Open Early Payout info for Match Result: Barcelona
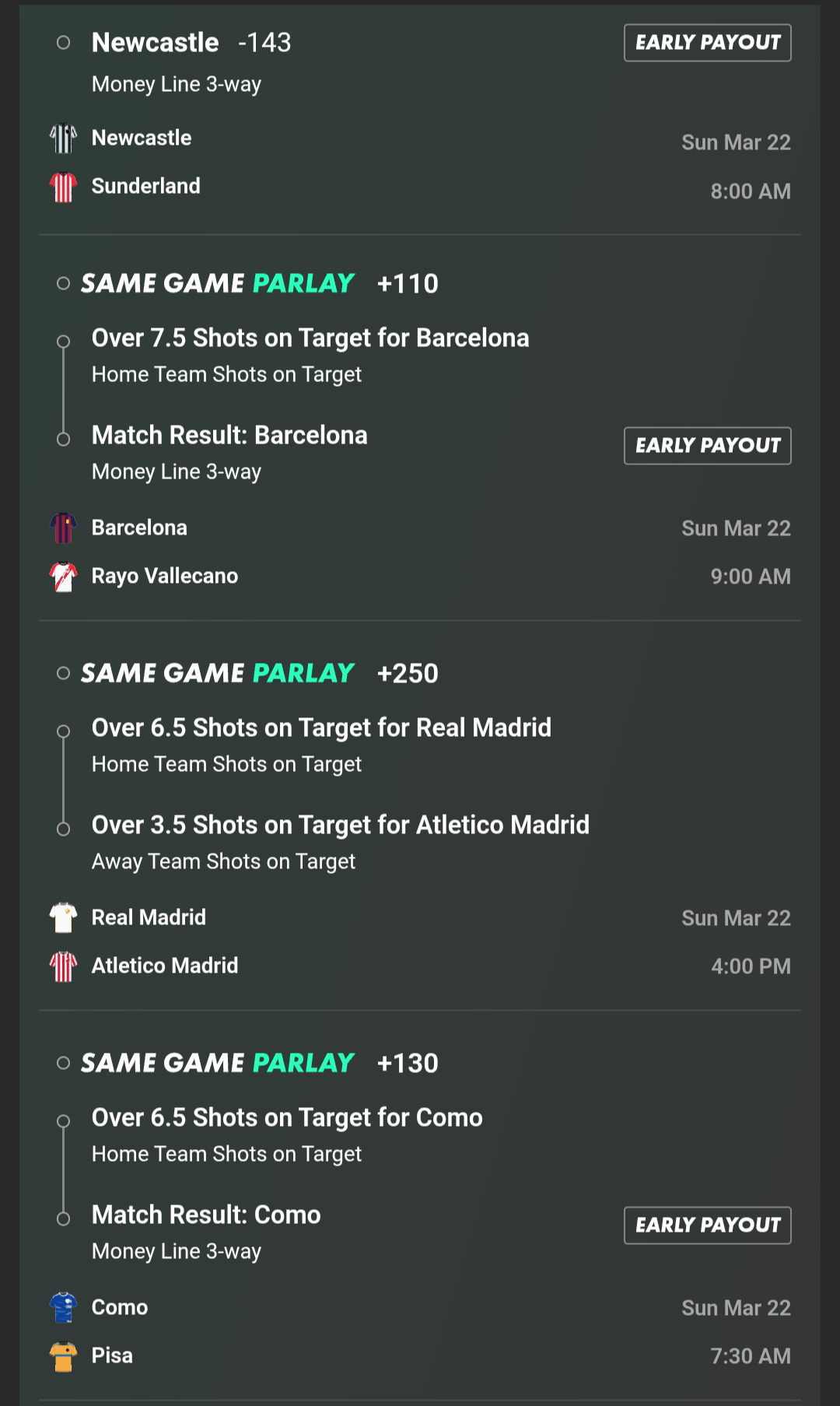The width and height of the screenshot is (840, 1406). pos(707,446)
